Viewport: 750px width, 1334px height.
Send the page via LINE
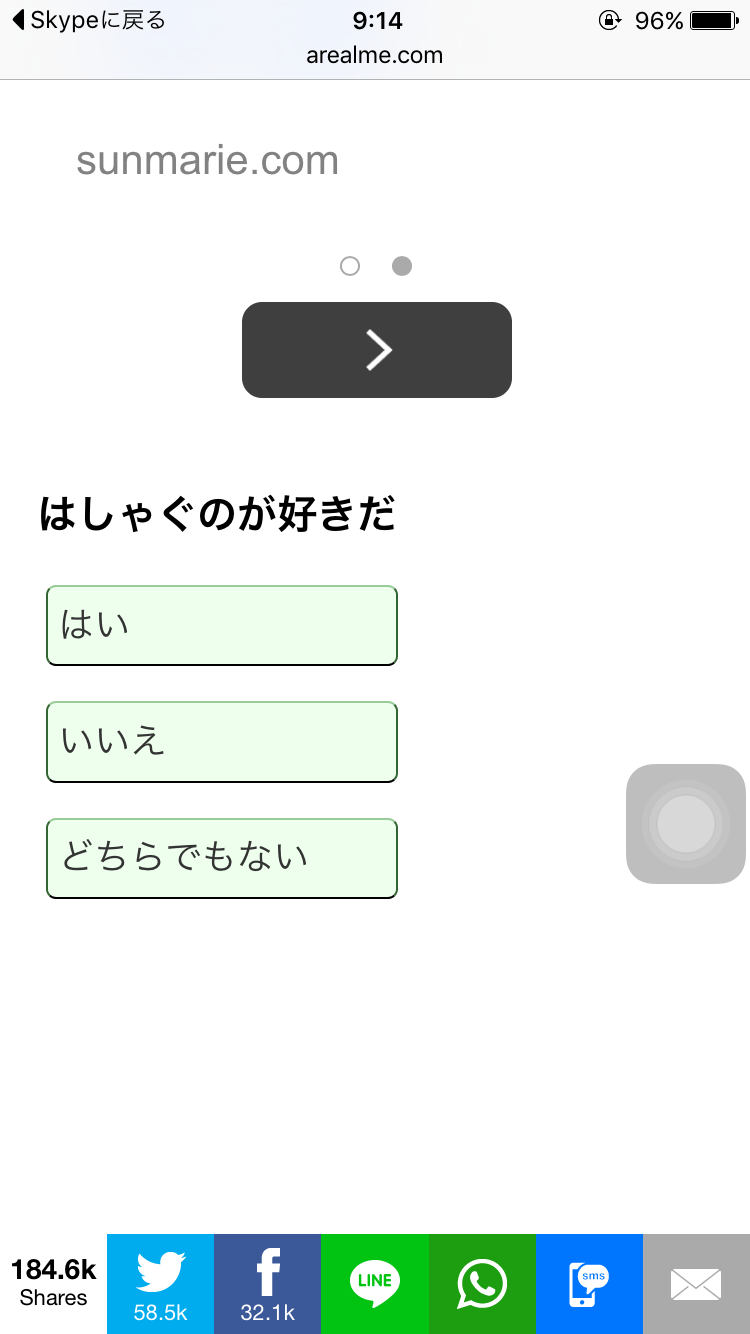[375, 1284]
